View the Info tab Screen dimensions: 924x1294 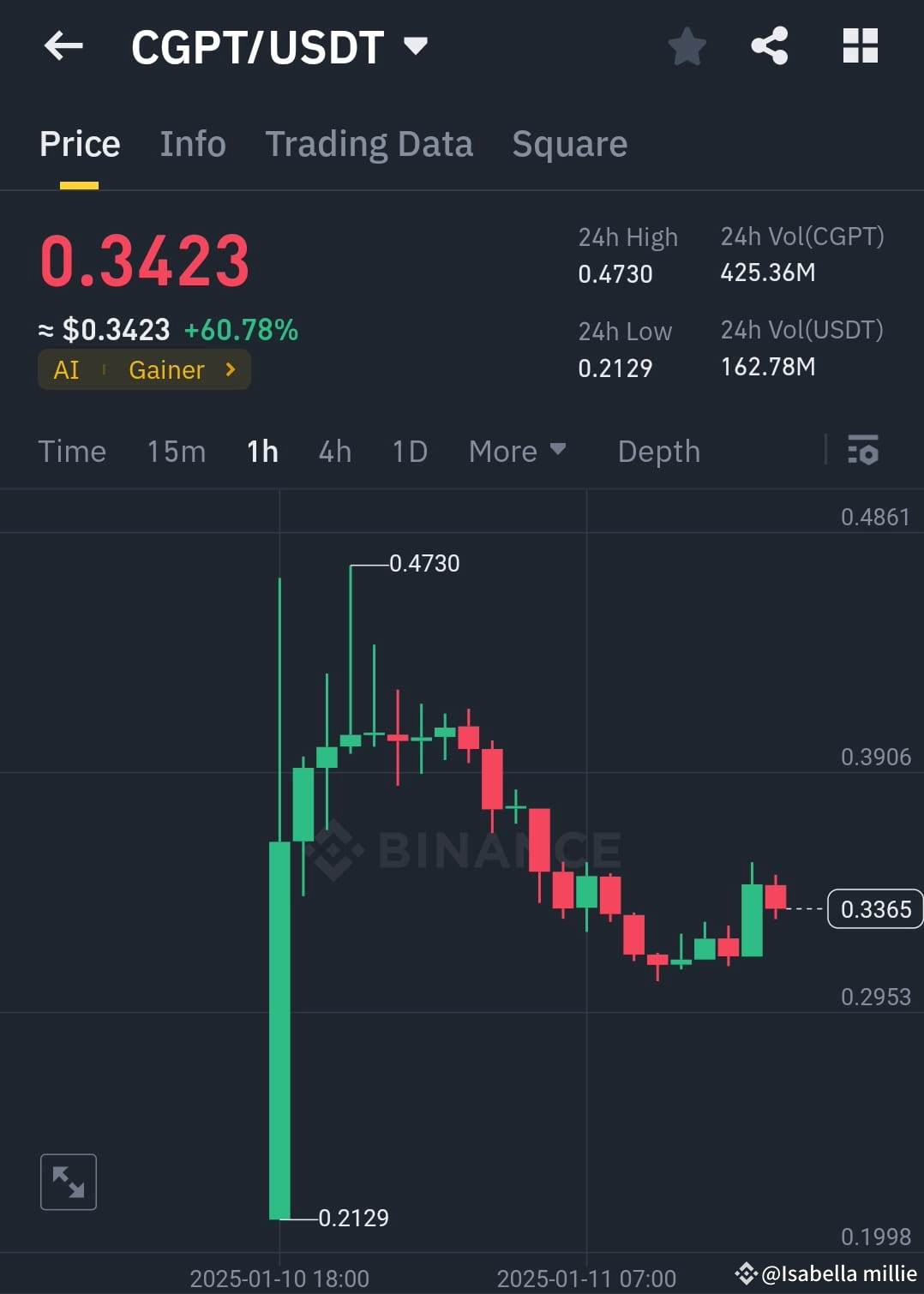(x=192, y=143)
